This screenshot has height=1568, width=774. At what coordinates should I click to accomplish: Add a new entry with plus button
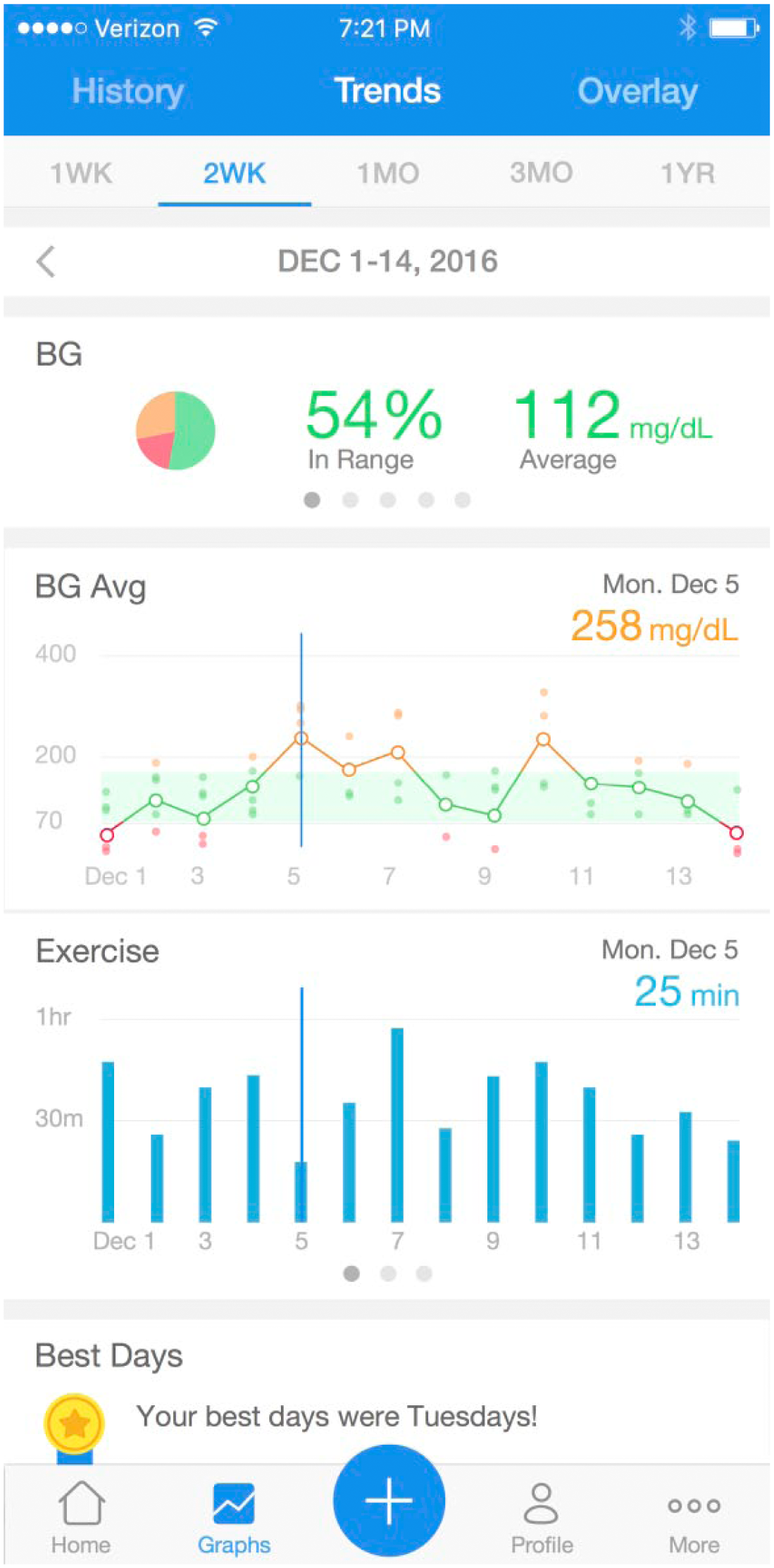pyautogui.click(x=389, y=1500)
